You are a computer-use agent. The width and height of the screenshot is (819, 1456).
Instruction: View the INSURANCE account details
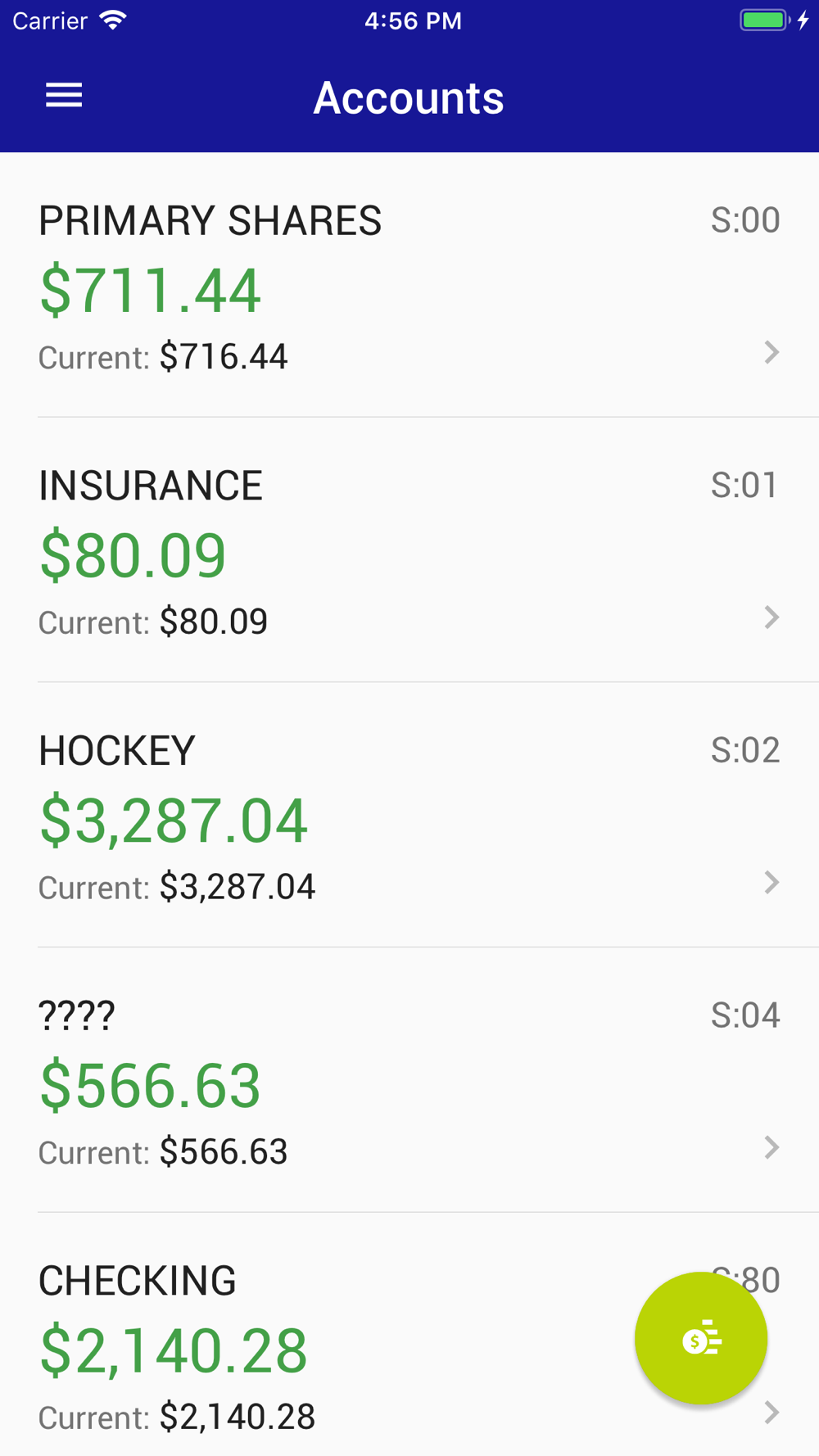(x=408, y=552)
